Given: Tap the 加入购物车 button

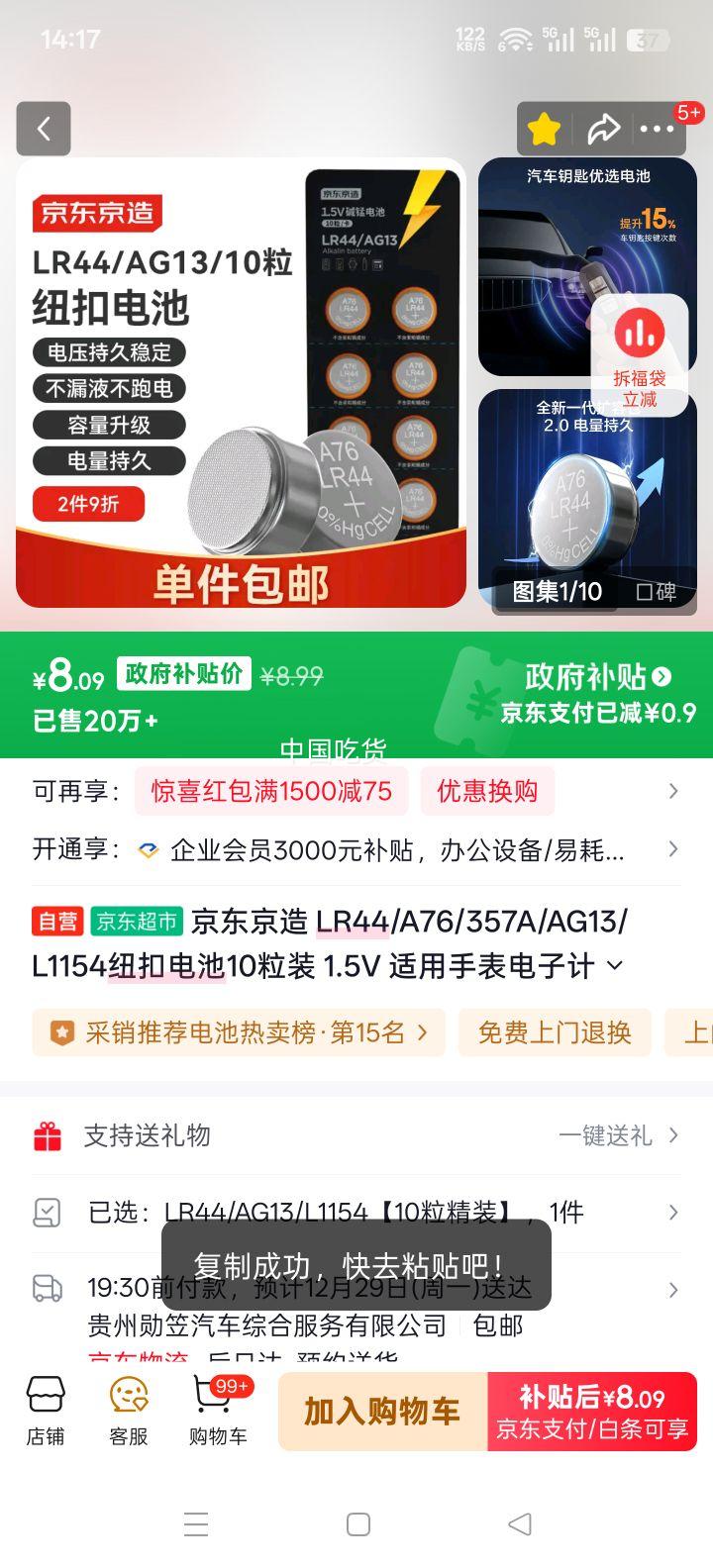Looking at the screenshot, I should click(x=381, y=1413).
